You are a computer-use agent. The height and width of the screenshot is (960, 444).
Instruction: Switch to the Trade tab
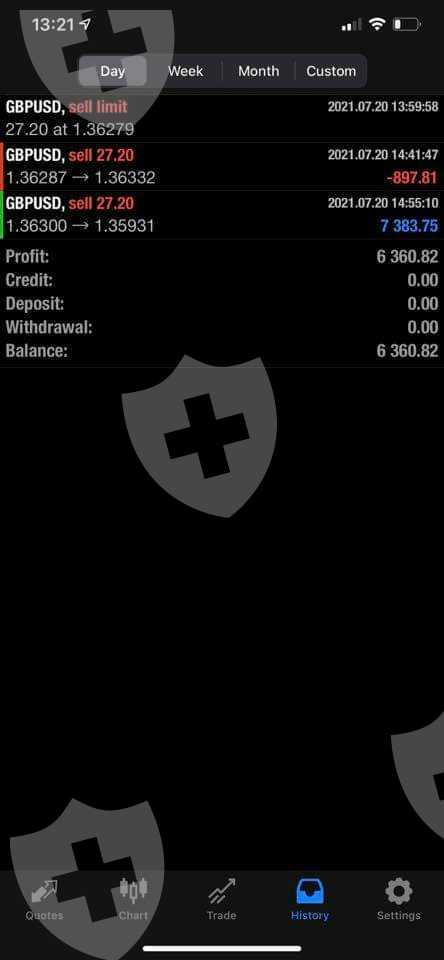tap(221, 900)
